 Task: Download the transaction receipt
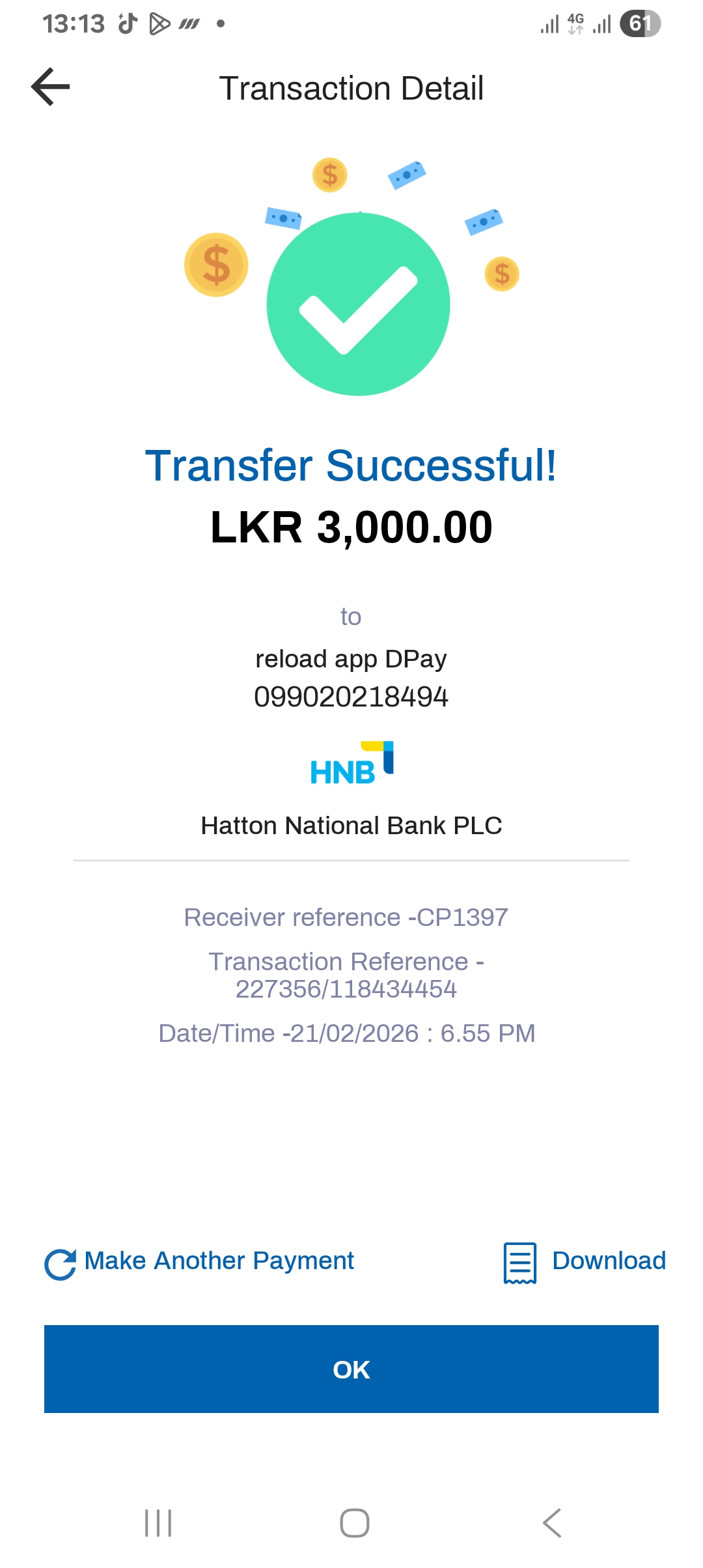point(585,1261)
